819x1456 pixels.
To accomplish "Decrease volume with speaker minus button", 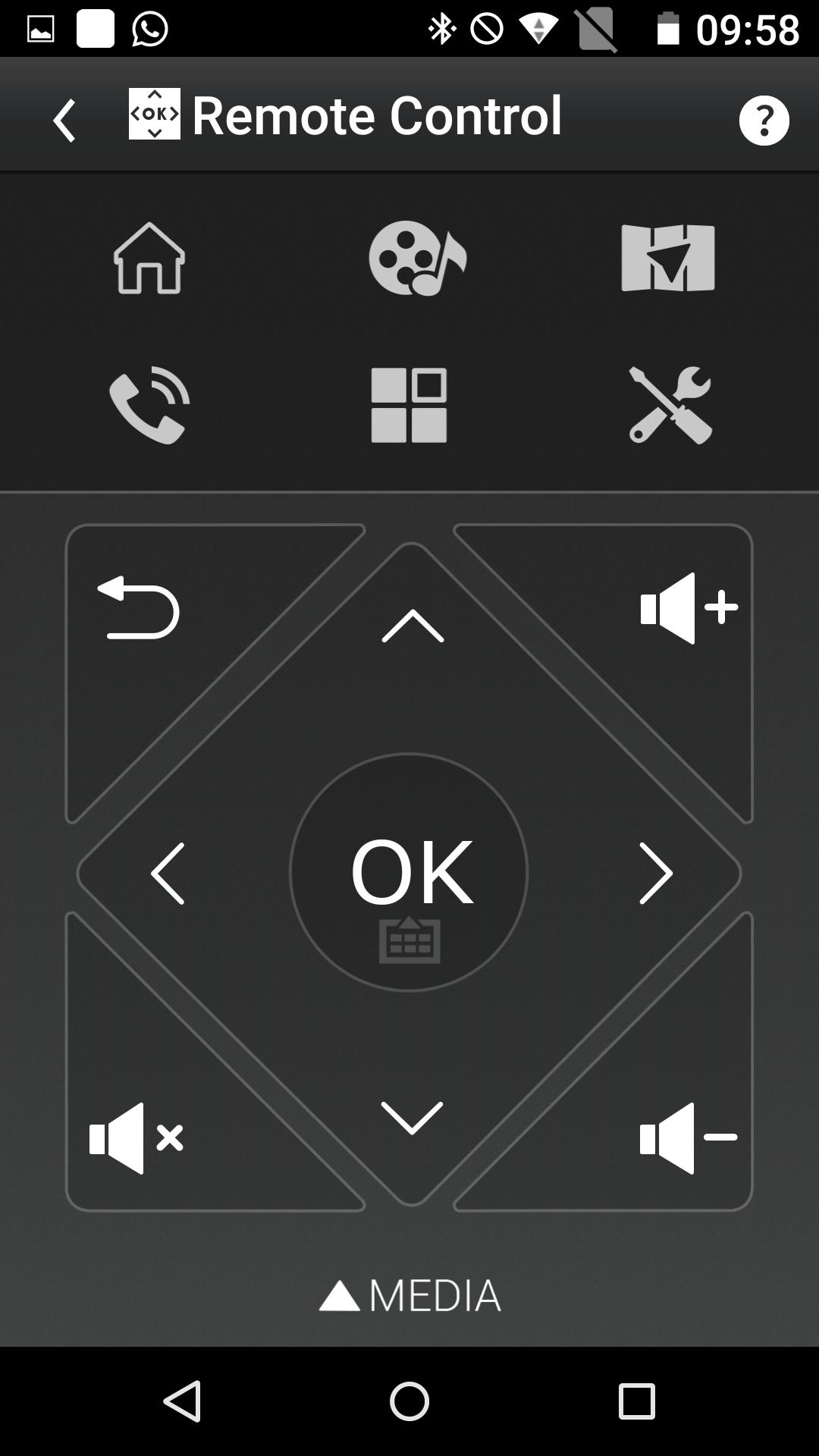I will pos(688,1137).
